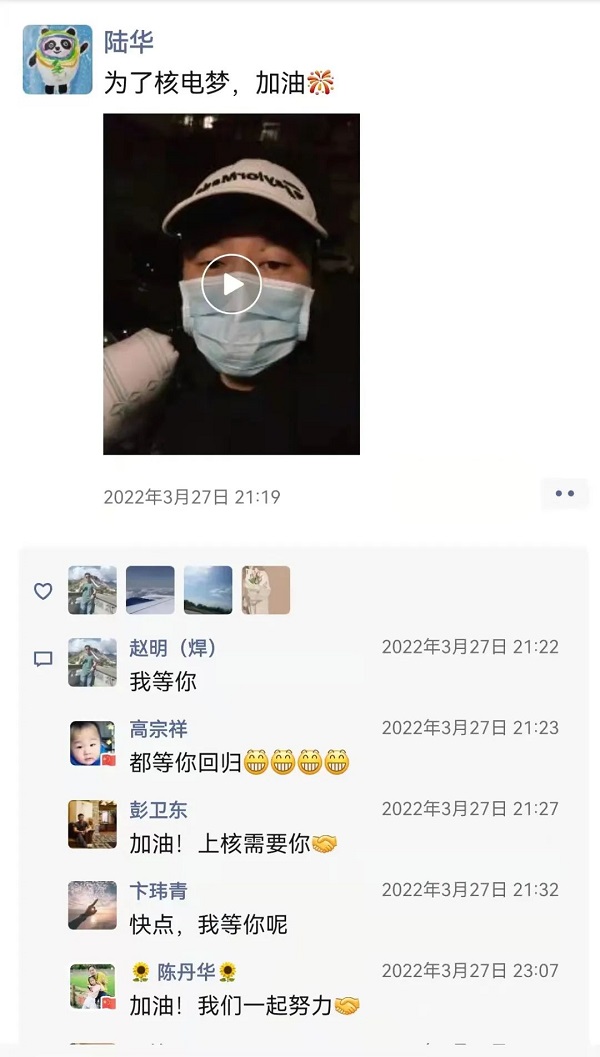
Task: Open 卞玮青's profile from comment name
Action: [x=158, y=890]
